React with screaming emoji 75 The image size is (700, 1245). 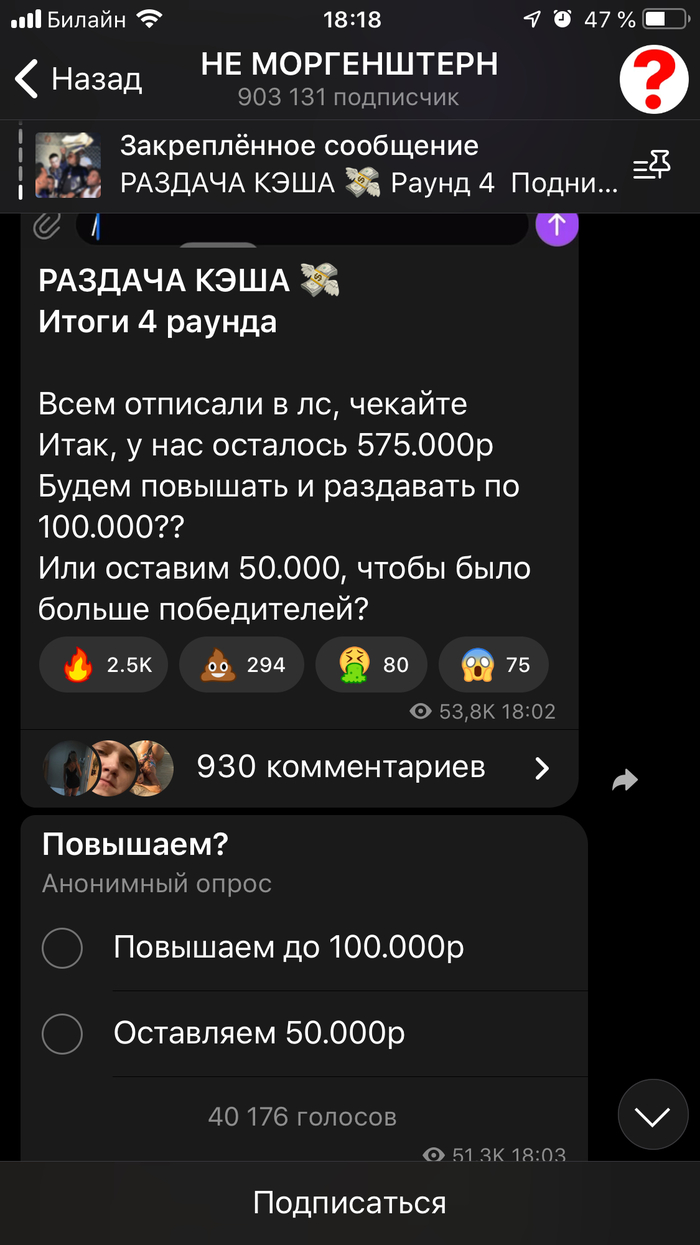pos(493,665)
